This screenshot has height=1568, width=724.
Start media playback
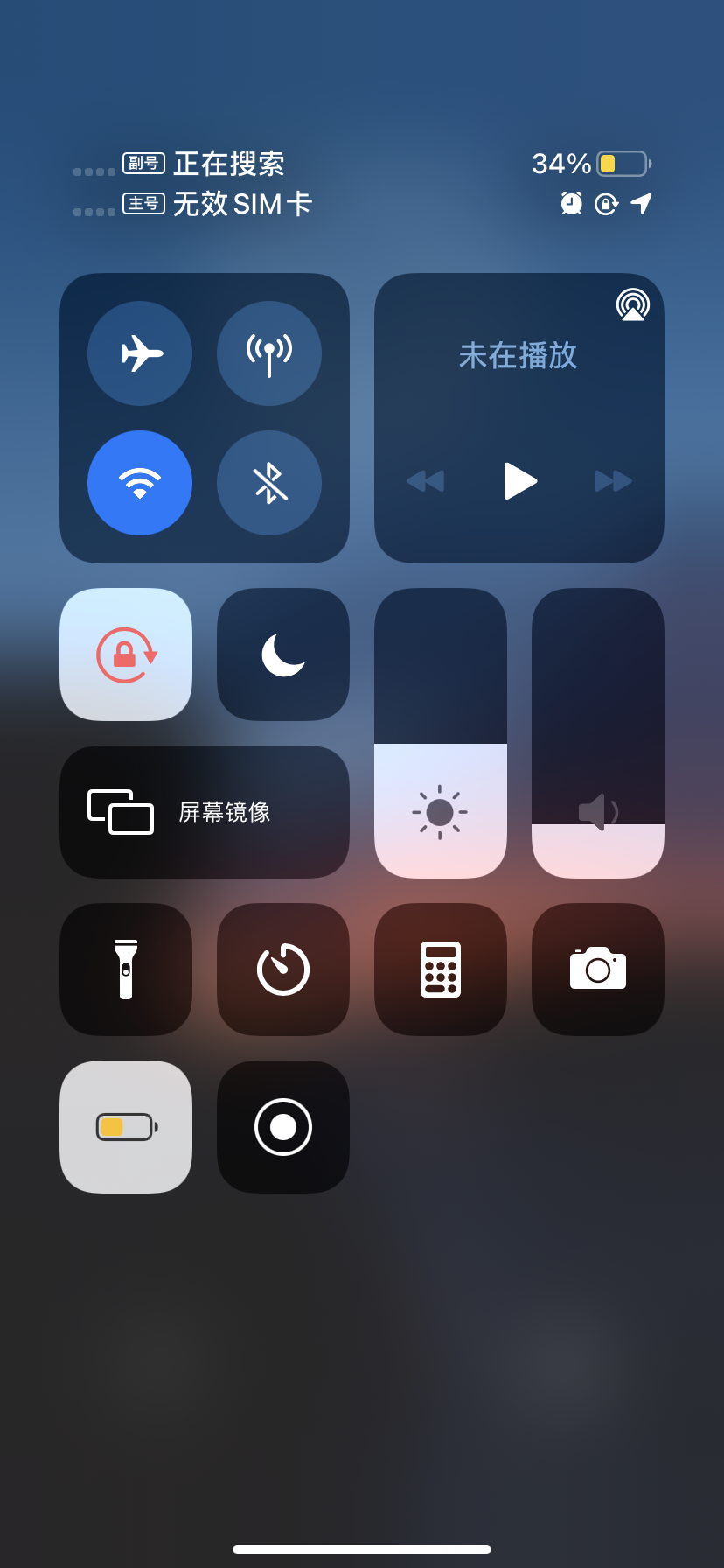click(519, 480)
